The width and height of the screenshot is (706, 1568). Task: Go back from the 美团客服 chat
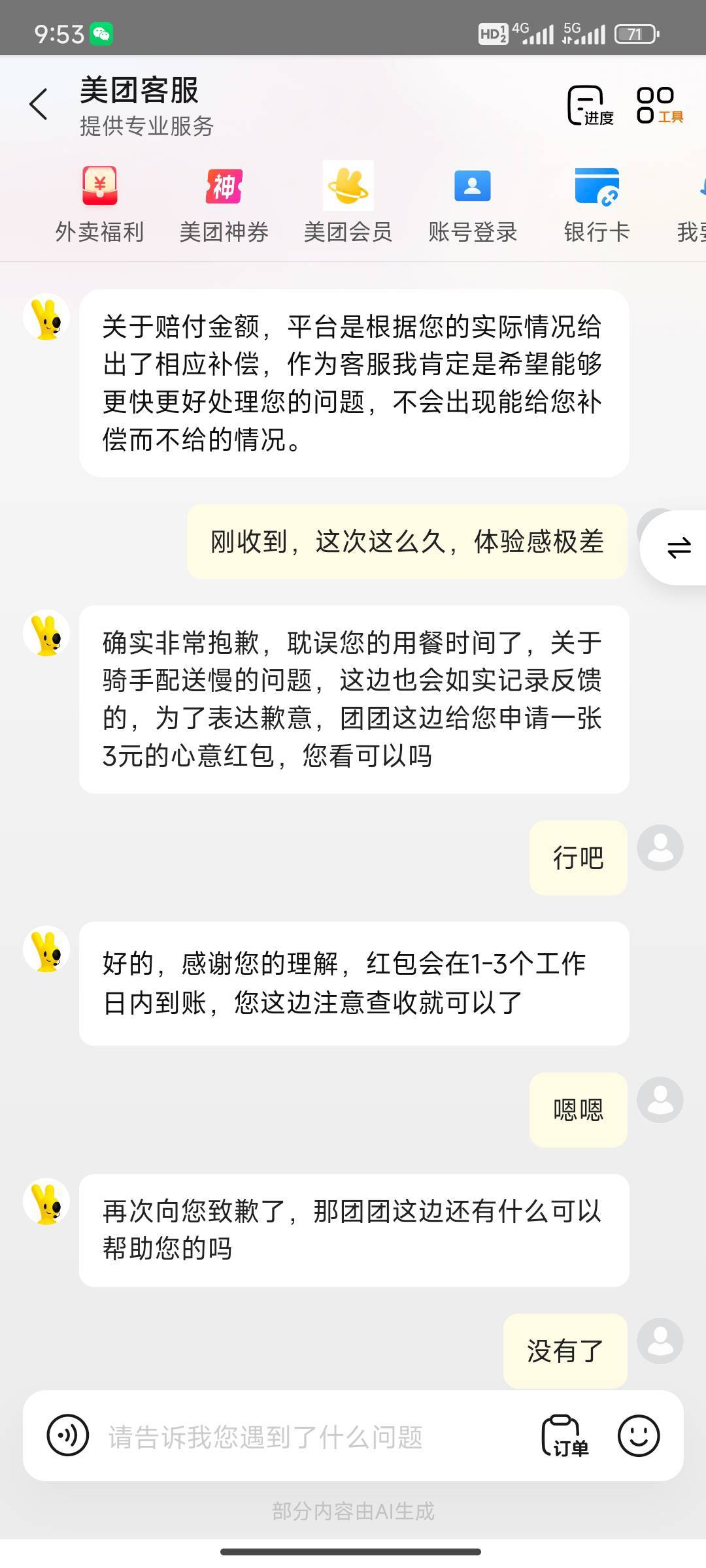39,105
